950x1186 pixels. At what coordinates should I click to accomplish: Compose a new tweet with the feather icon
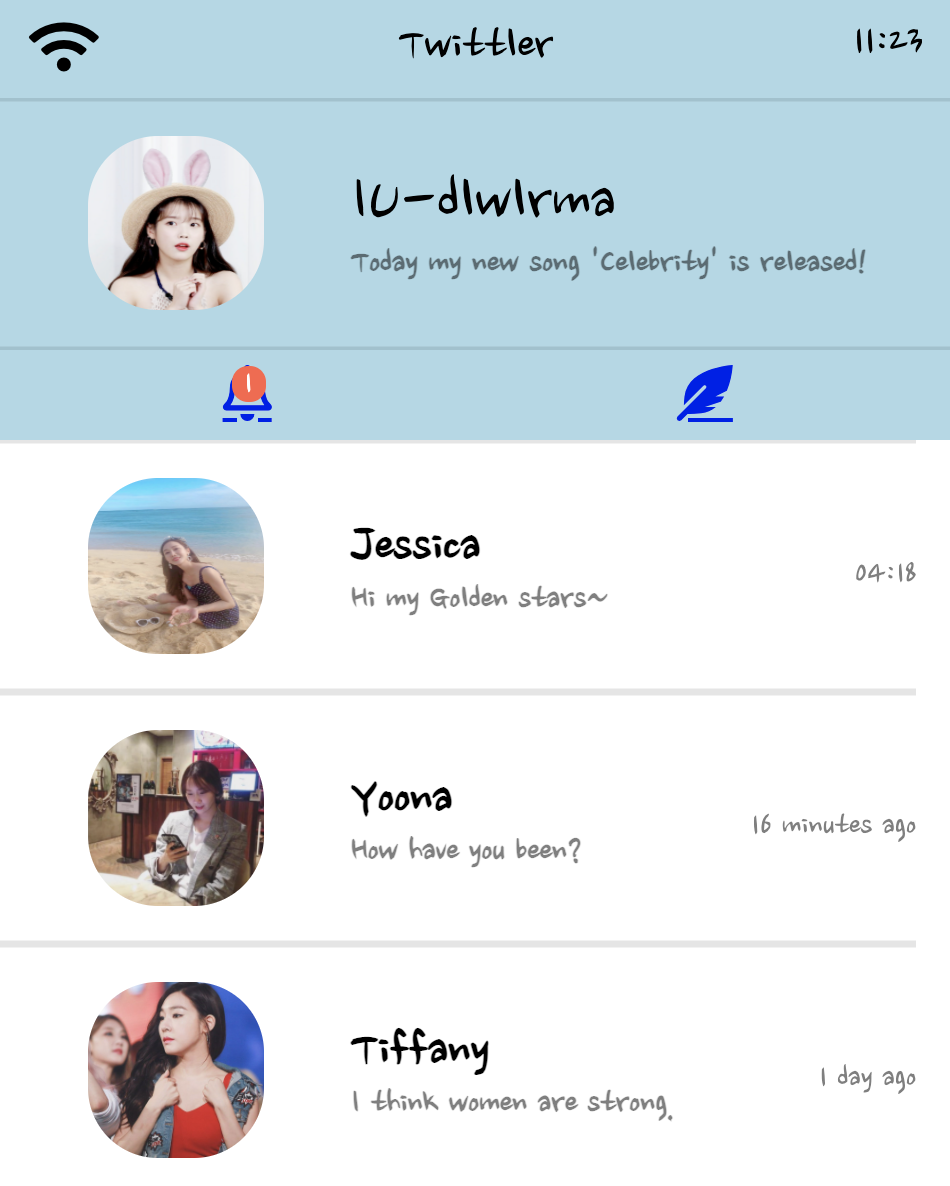click(705, 393)
